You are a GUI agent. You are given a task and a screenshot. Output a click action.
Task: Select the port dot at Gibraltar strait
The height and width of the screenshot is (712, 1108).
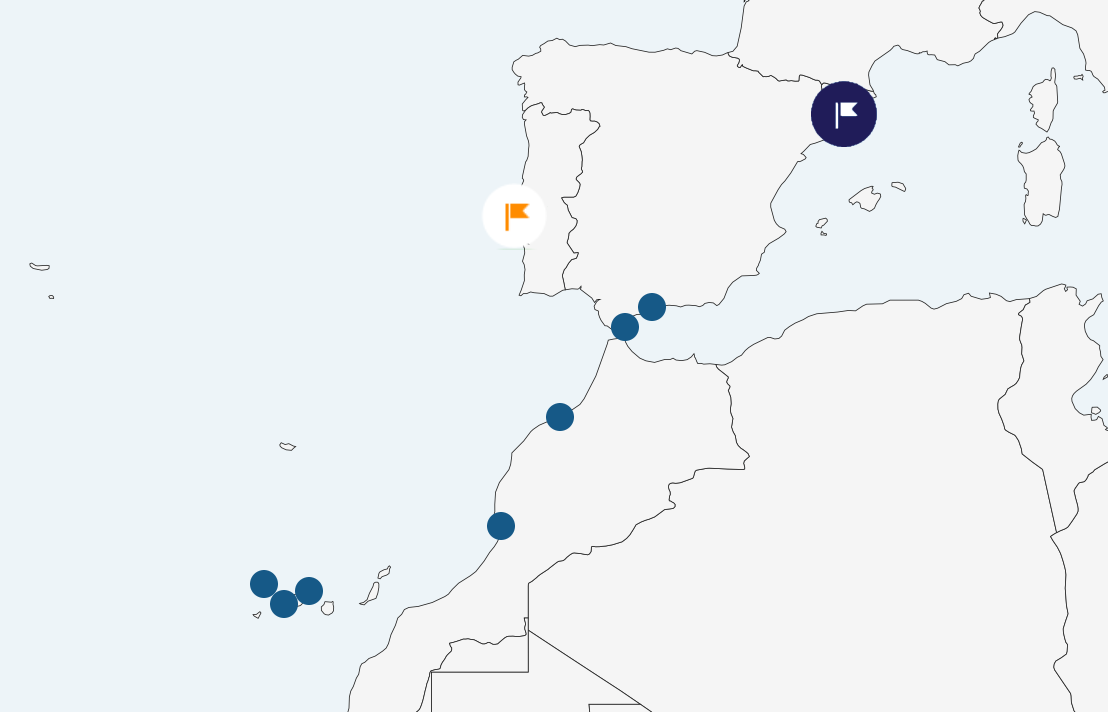(625, 327)
